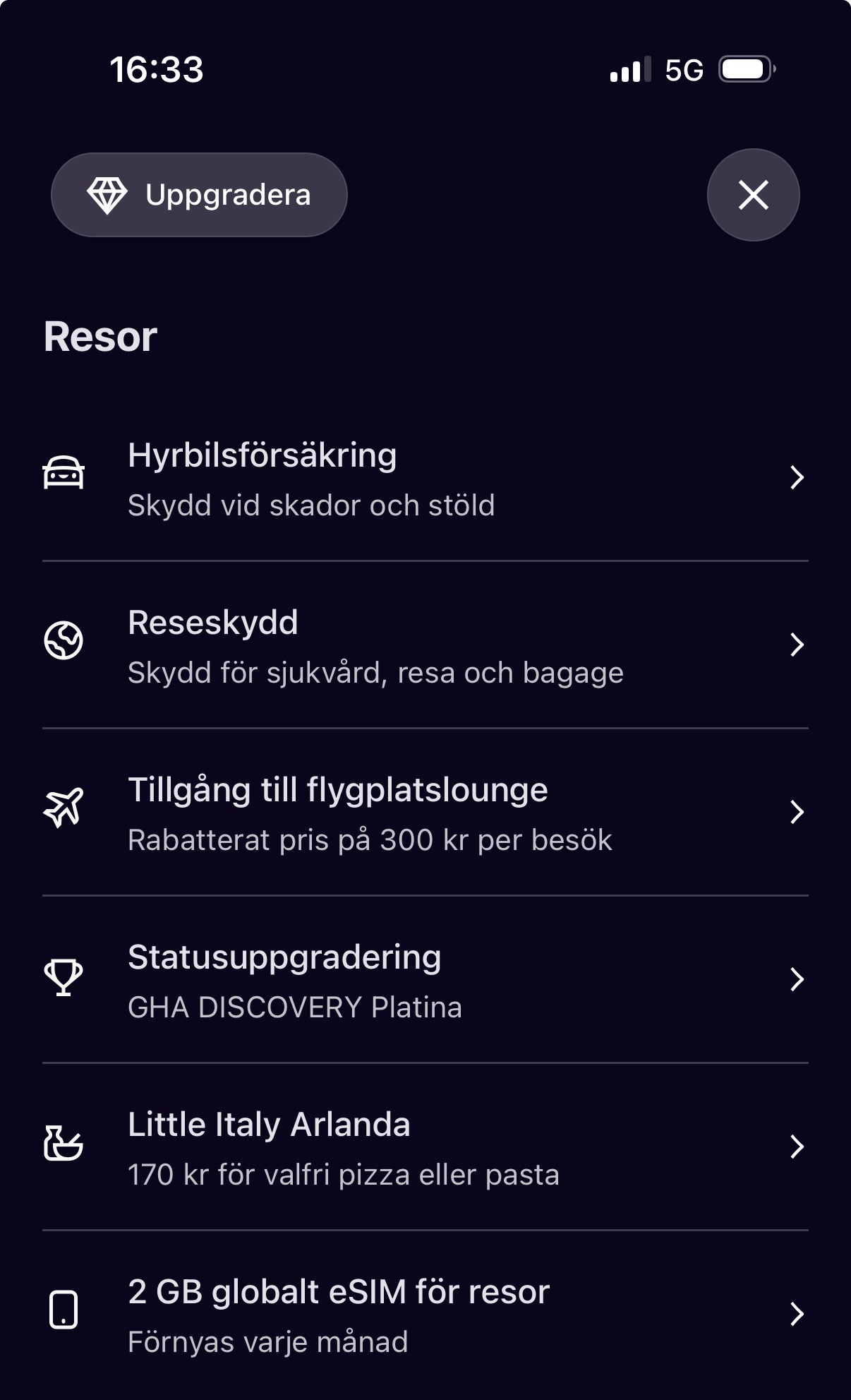This screenshot has height=1400, width=851.
Task: View Tillgång till flygplatslounge
Action: coord(425,813)
